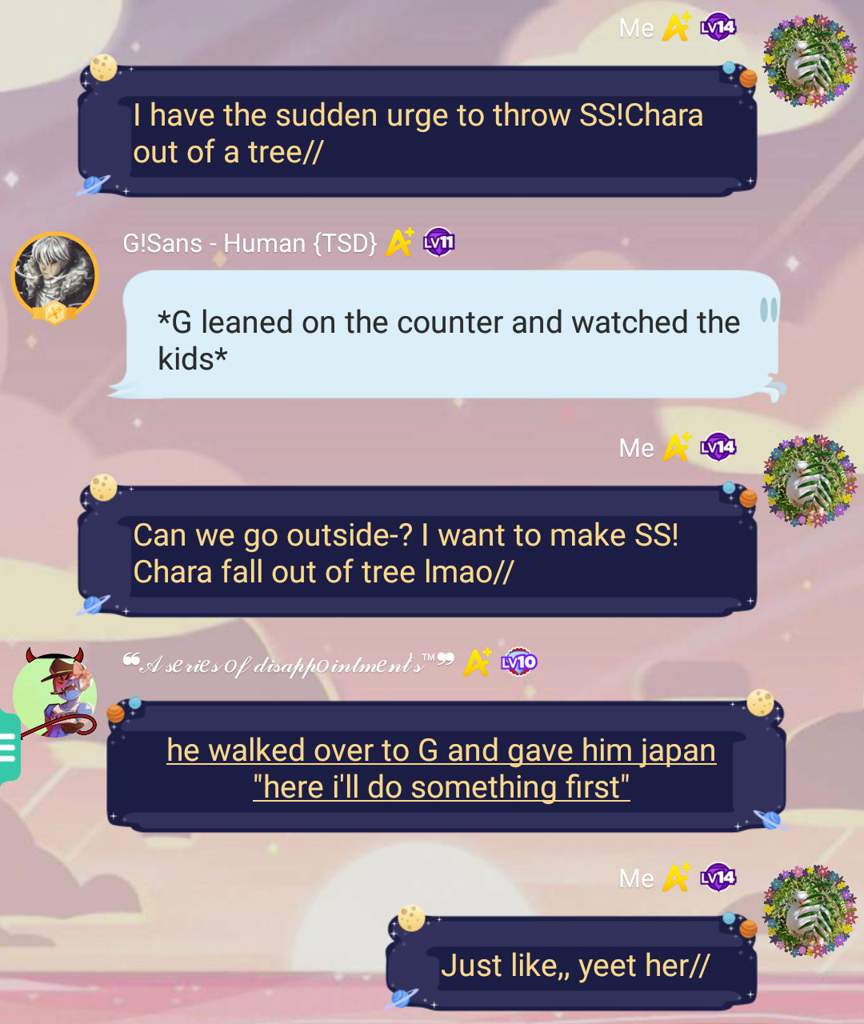
Task: Open the green side panel handle
Action: [9, 747]
